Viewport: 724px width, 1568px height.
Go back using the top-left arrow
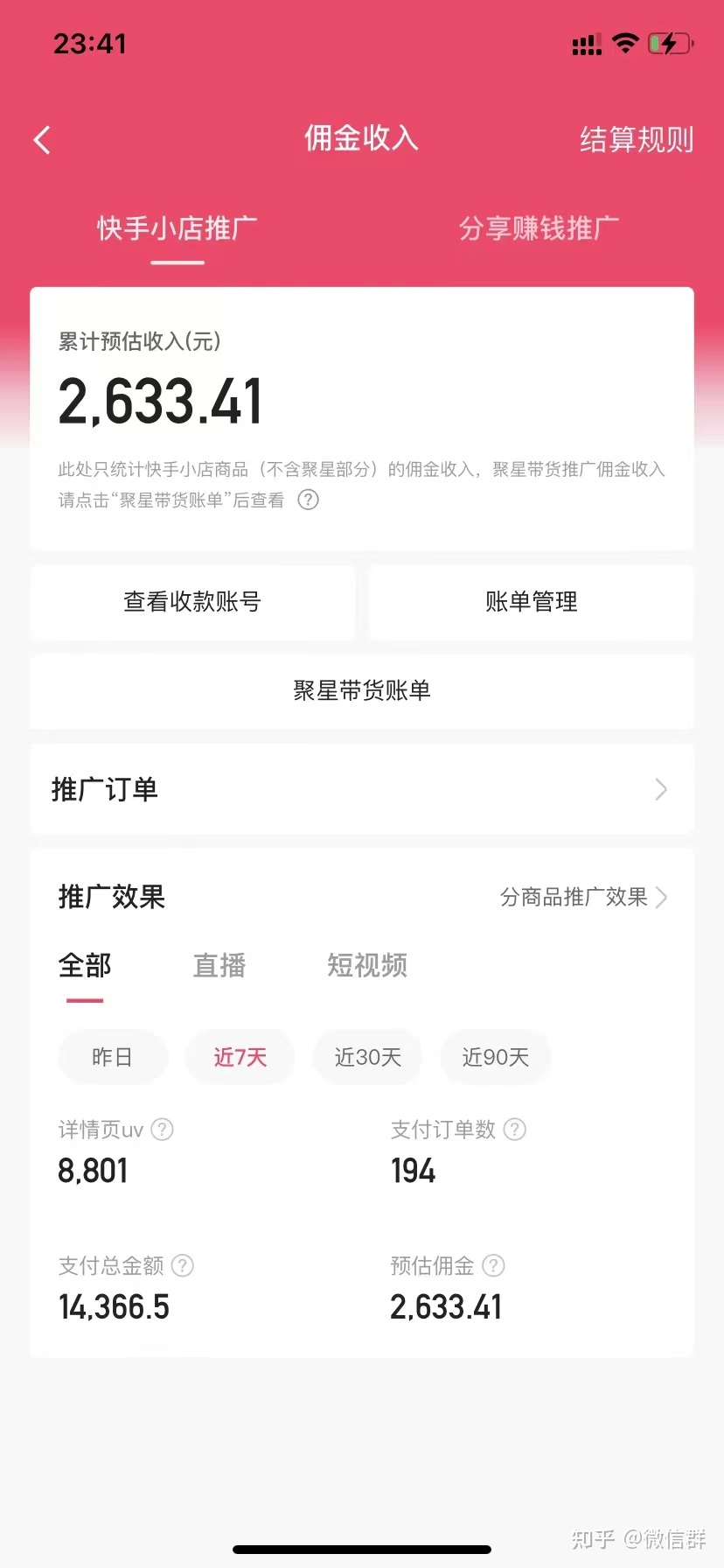42,140
